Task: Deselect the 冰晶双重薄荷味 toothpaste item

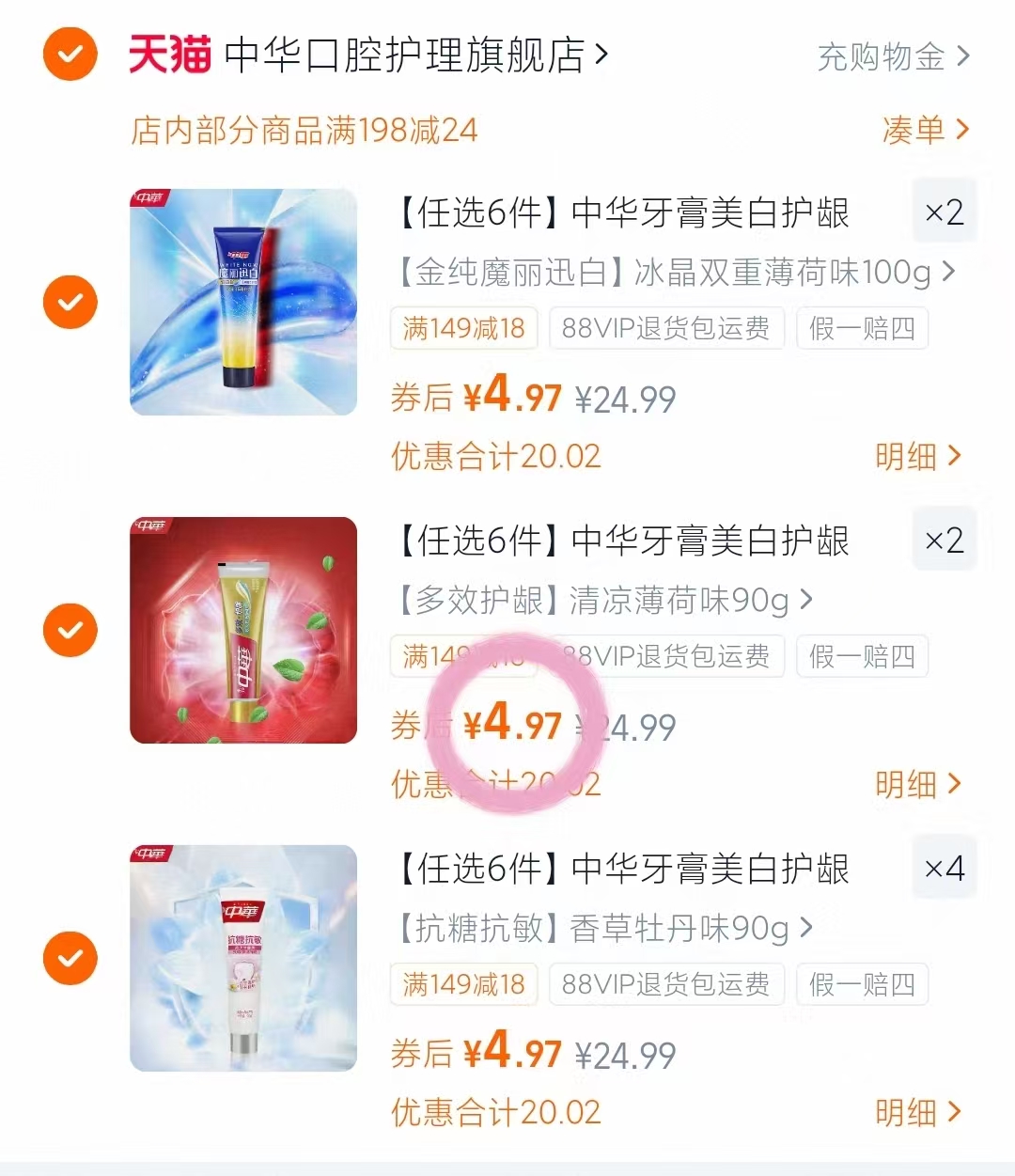Action: (70, 301)
